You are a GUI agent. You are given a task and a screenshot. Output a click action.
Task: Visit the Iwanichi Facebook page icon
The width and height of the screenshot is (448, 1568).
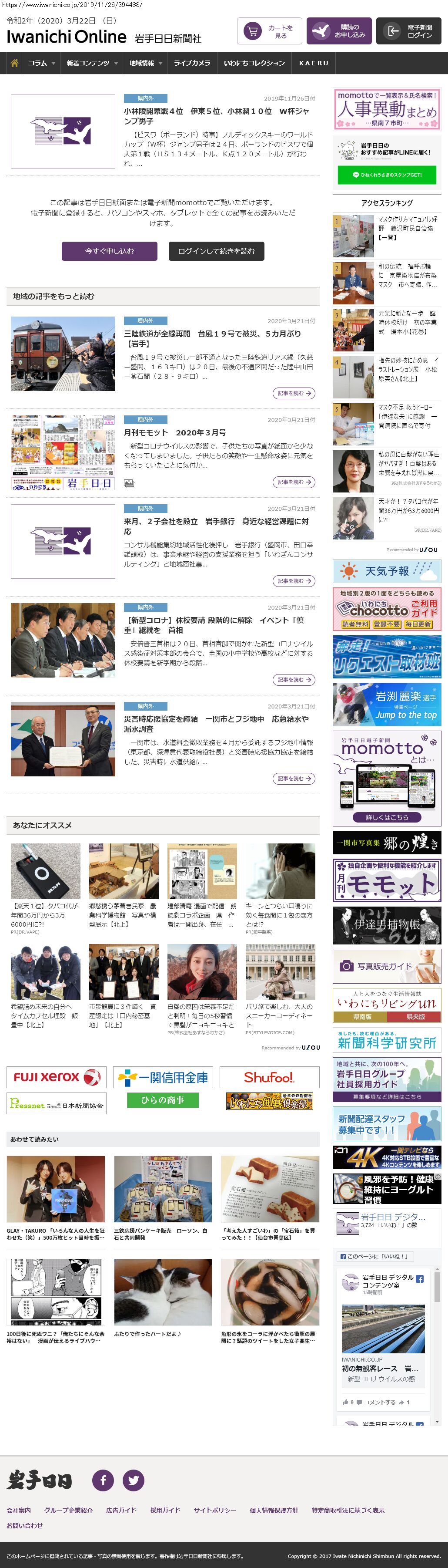[x=103, y=1480]
